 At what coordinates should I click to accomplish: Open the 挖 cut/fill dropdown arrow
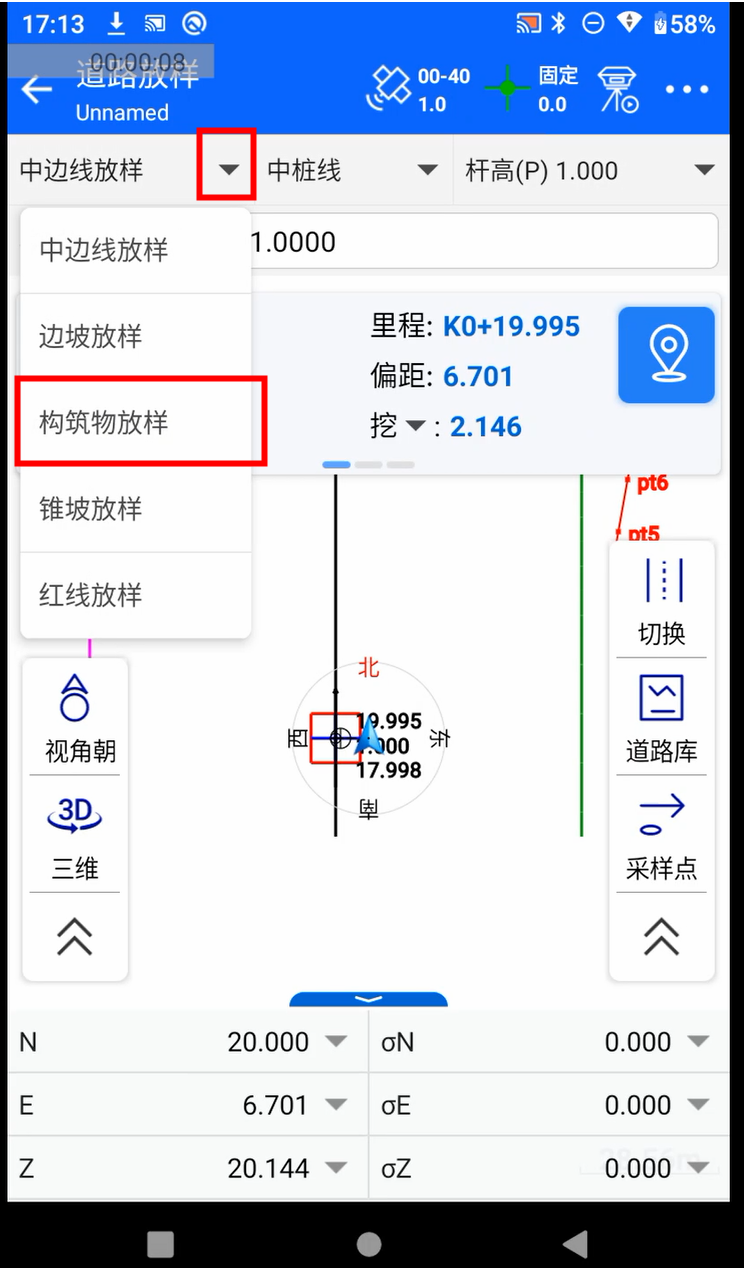[x=416, y=427]
